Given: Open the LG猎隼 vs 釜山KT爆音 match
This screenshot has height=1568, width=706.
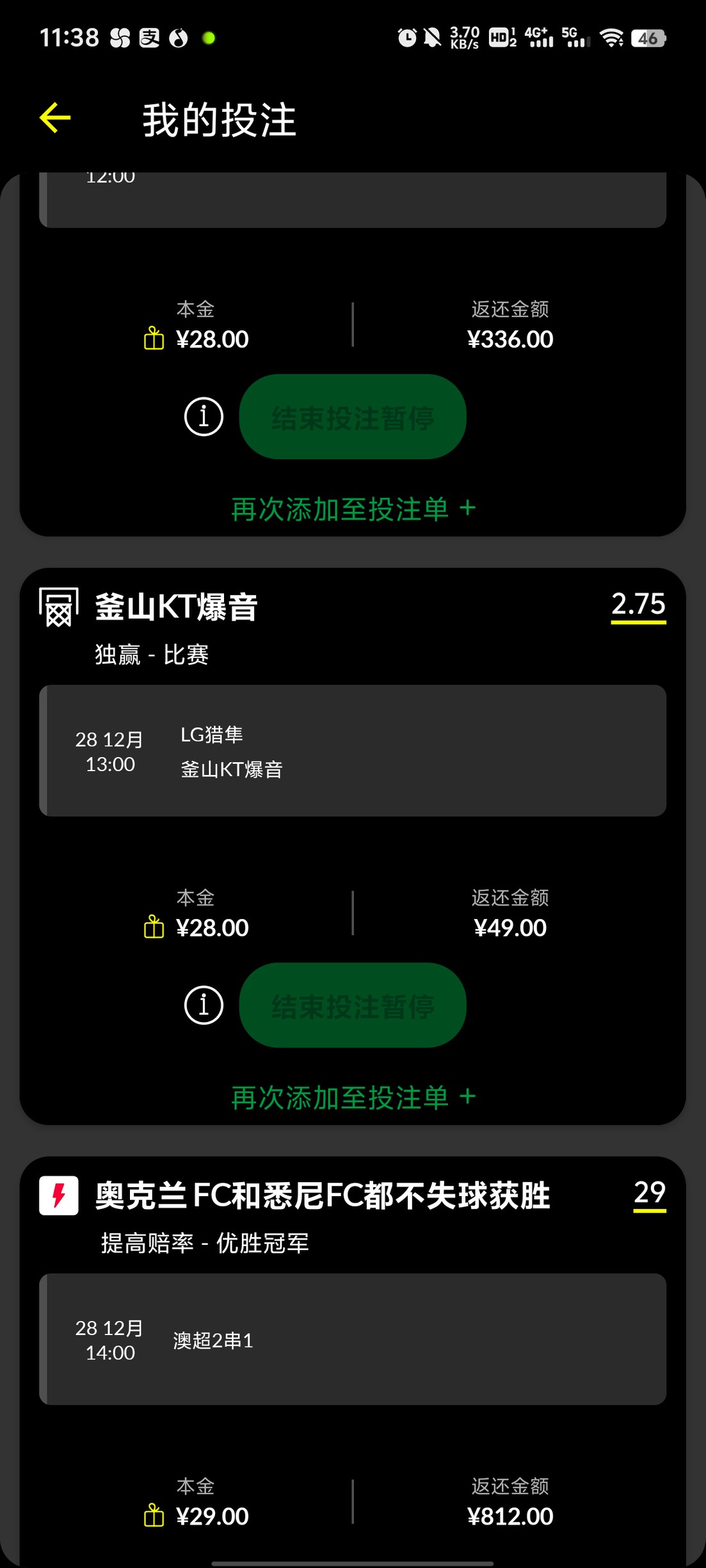Looking at the screenshot, I should click(352, 751).
